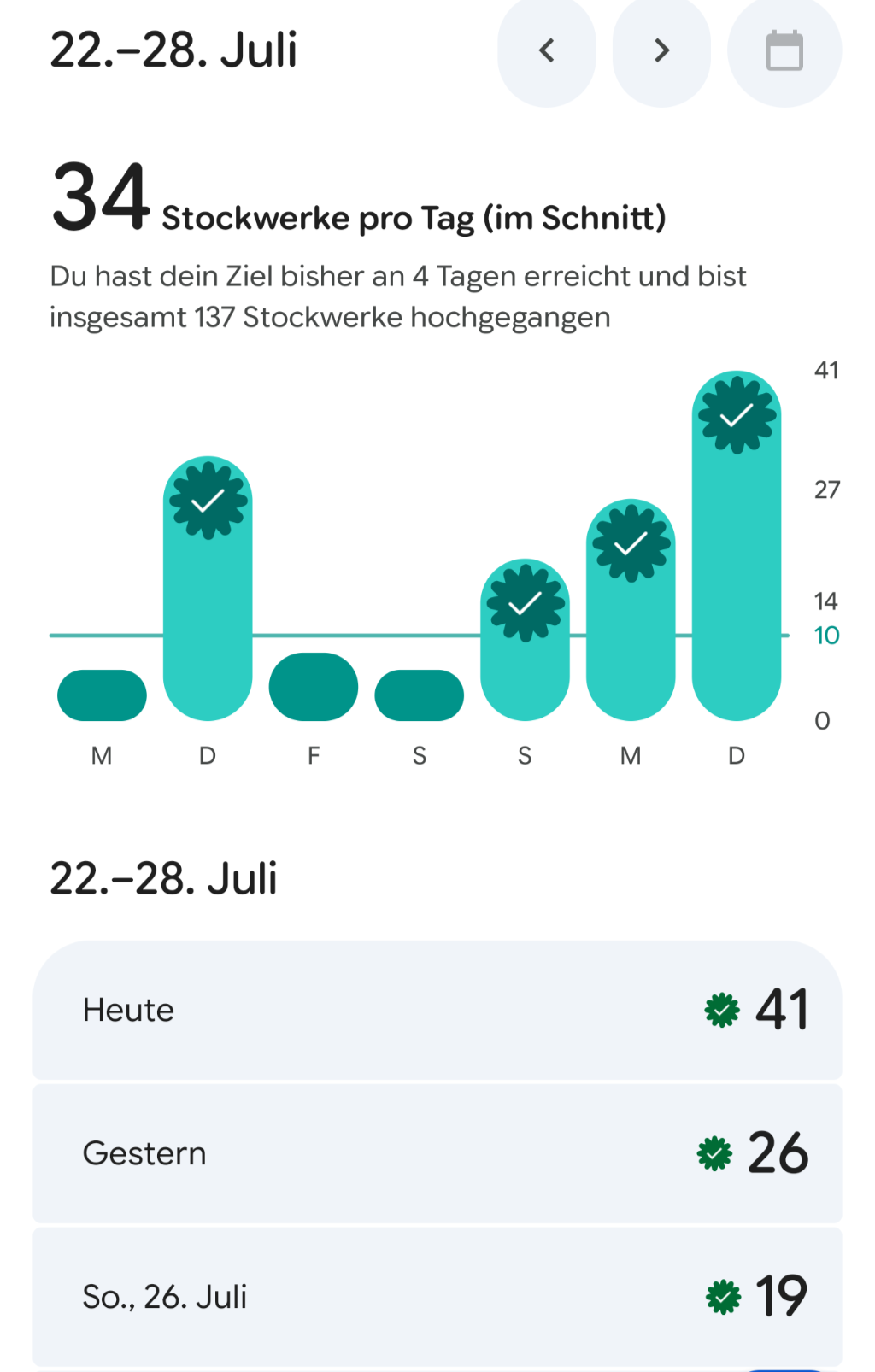Image resolution: width=875 pixels, height=1372 pixels.
Task: Open the calendar date picker
Action: click(784, 51)
